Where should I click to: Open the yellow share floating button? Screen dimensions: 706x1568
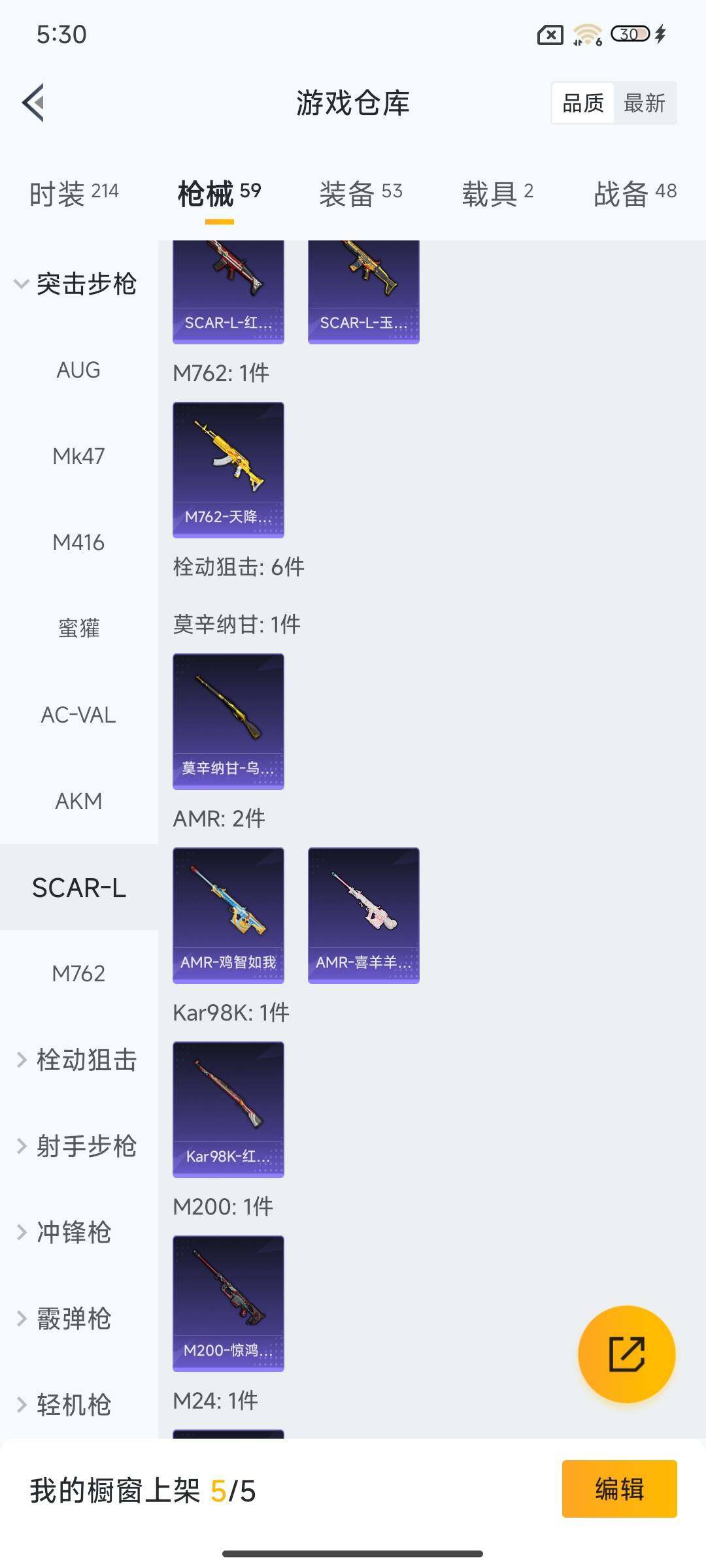coord(629,1354)
